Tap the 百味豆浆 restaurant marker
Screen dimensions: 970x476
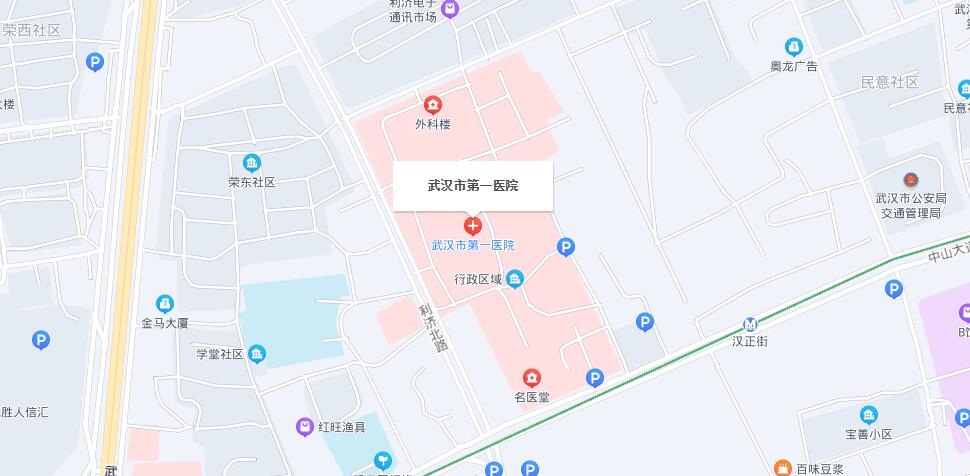click(784, 467)
